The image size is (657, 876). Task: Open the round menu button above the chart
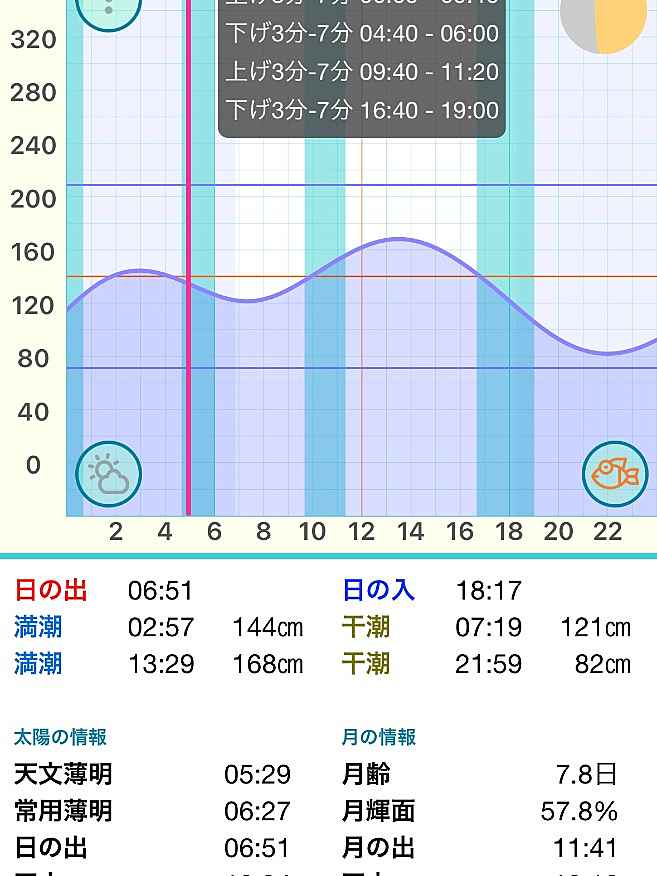point(109,10)
